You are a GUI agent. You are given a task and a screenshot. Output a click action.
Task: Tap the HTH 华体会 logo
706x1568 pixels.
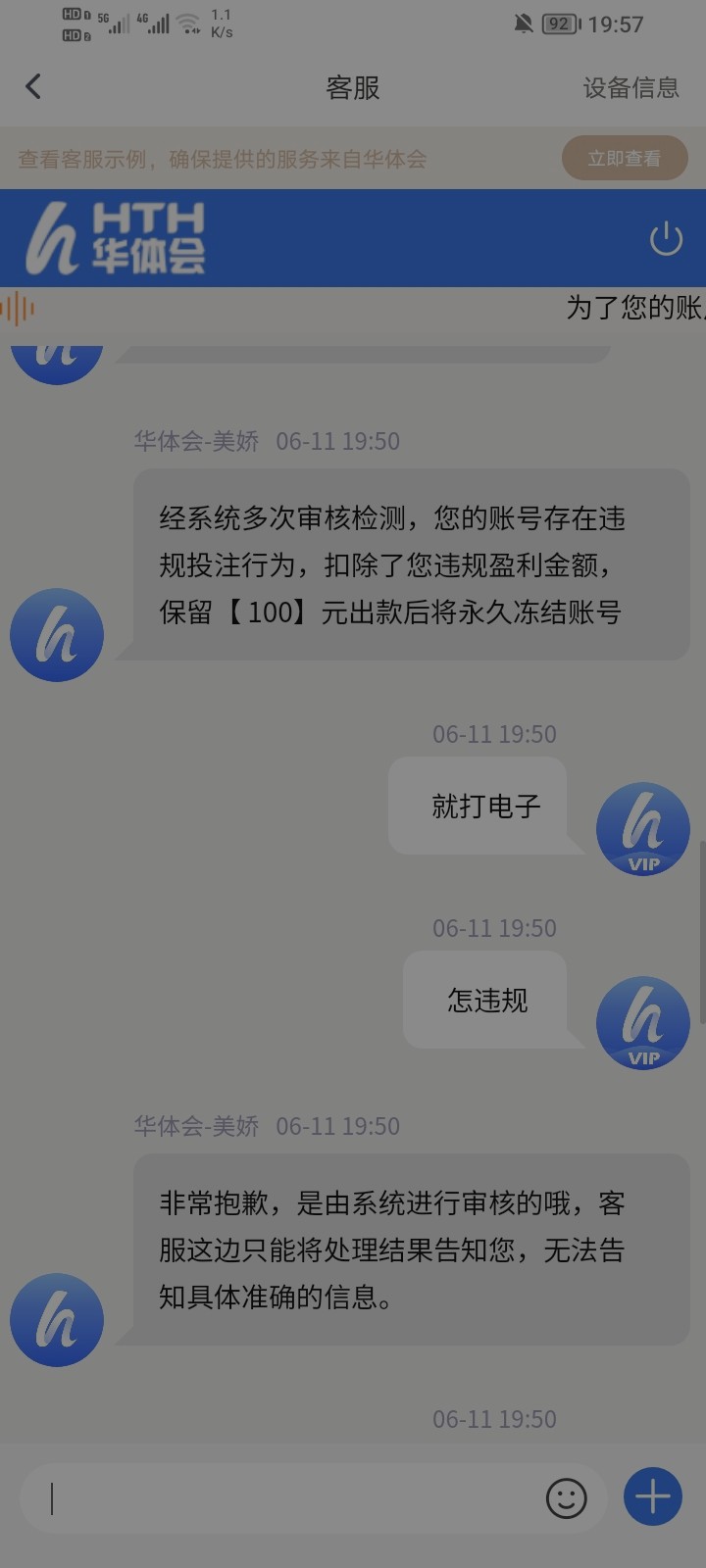(118, 237)
